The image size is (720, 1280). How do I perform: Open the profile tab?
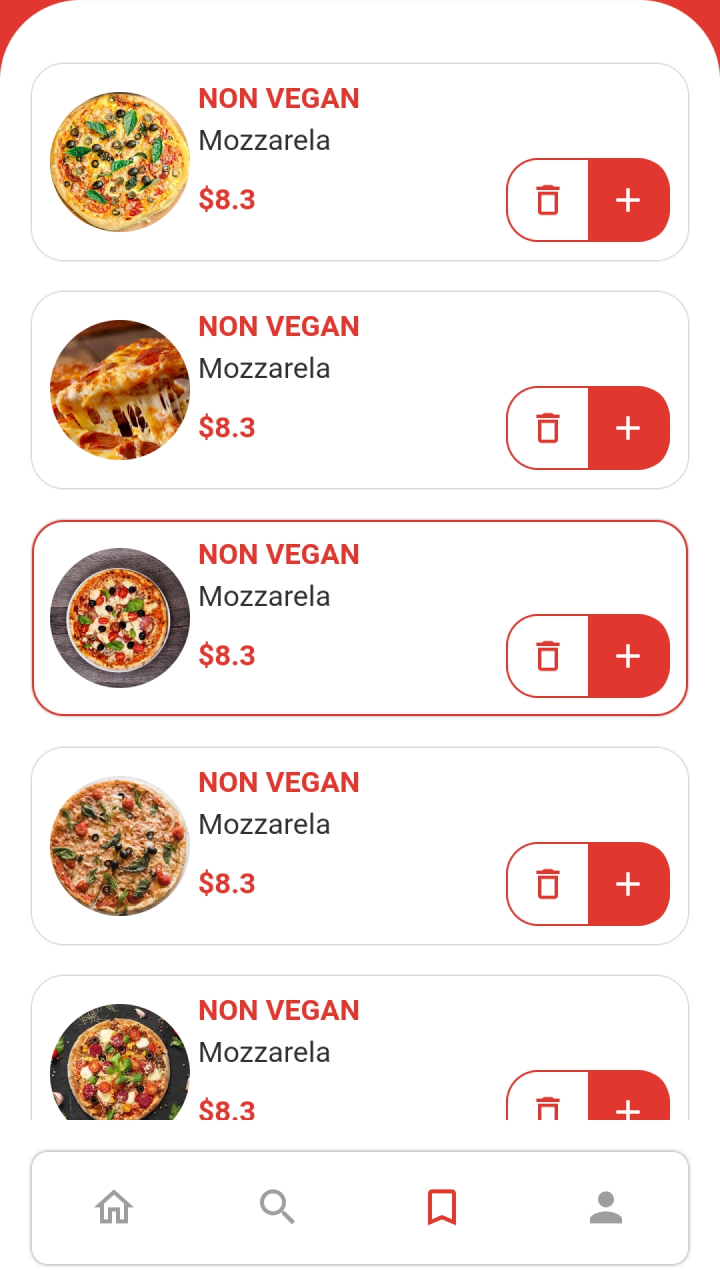pyautogui.click(x=606, y=1207)
